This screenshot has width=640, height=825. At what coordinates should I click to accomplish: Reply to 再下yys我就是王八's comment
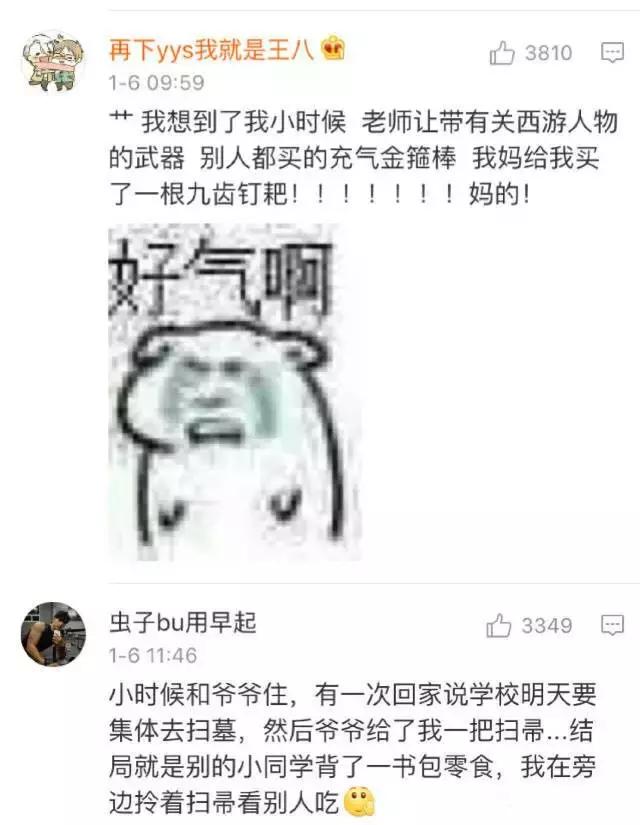click(x=612, y=53)
